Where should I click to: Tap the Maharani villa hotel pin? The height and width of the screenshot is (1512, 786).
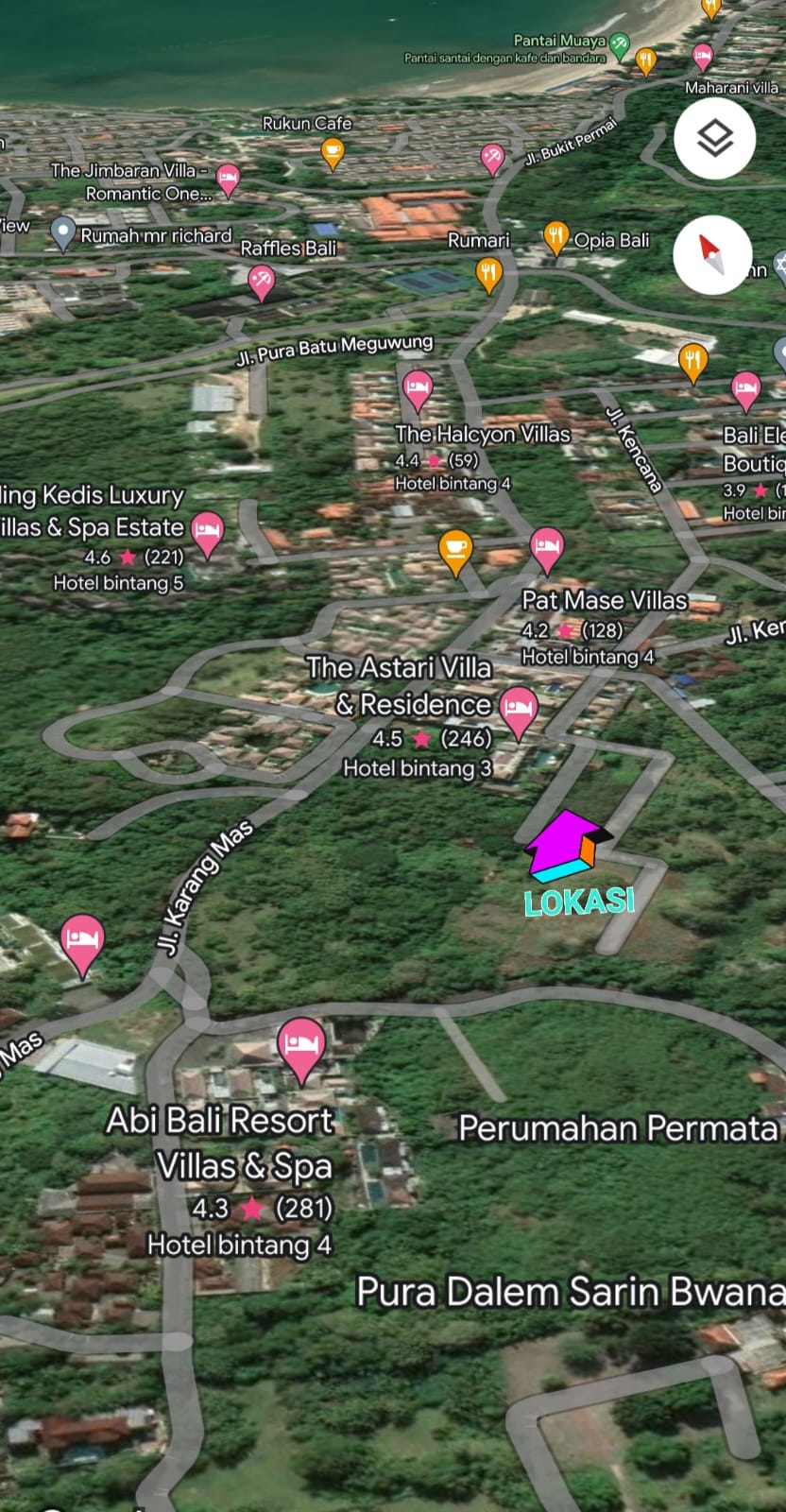[703, 56]
